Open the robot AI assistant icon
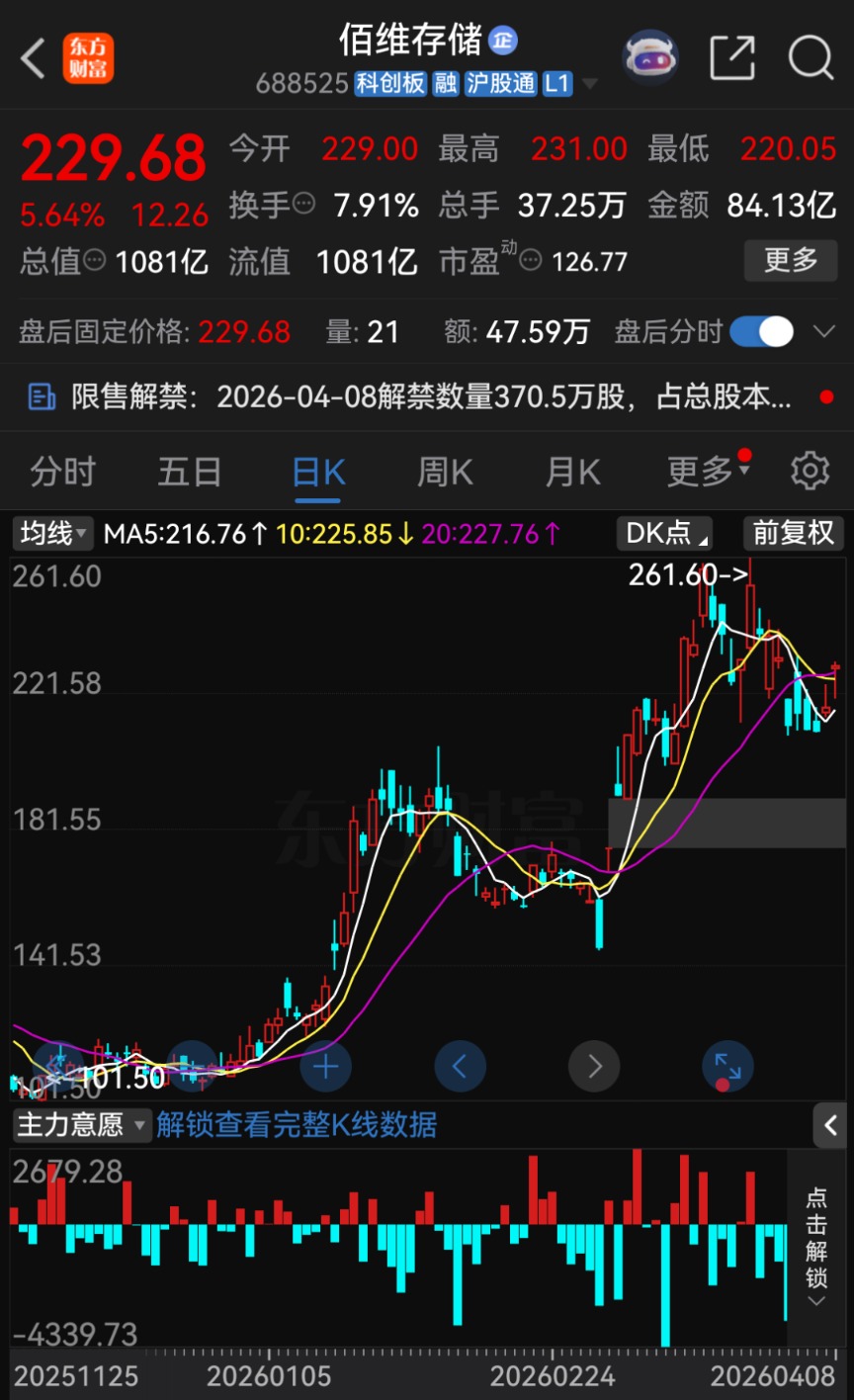The height and width of the screenshot is (1400, 854). [649, 57]
